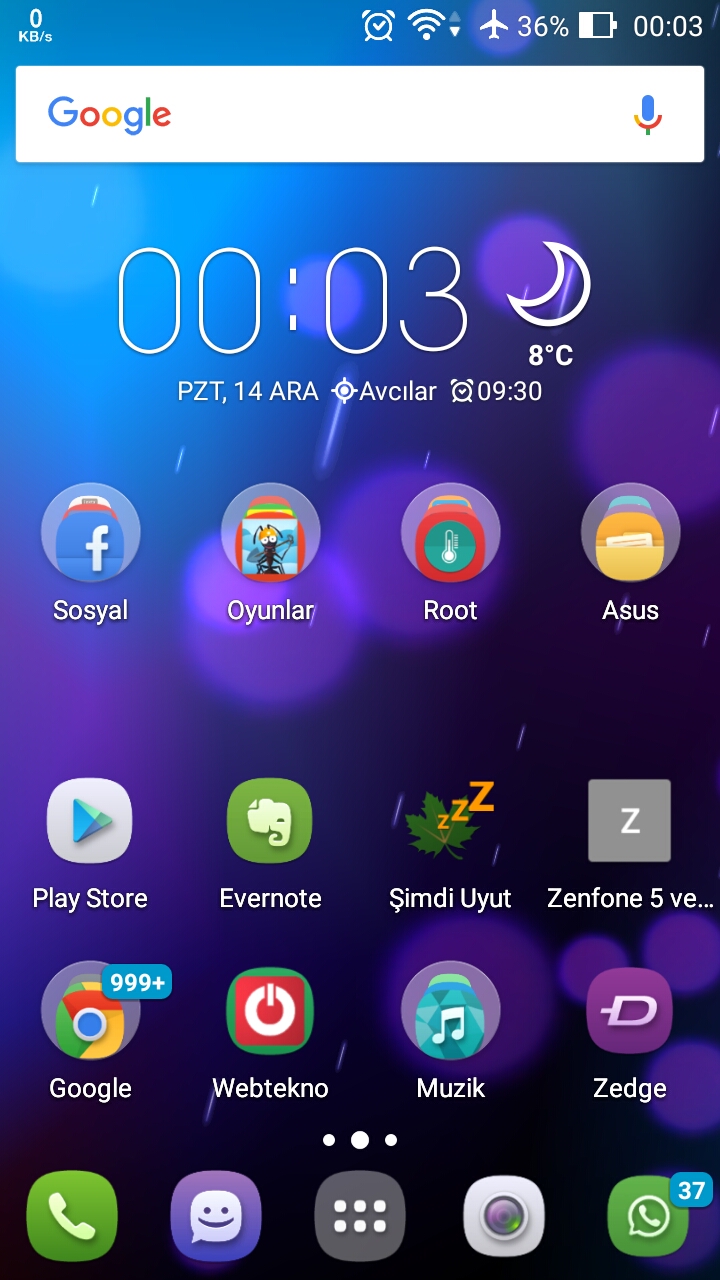This screenshot has height=1280, width=720.
Task: Open the Root folder
Action: point(450,534)
